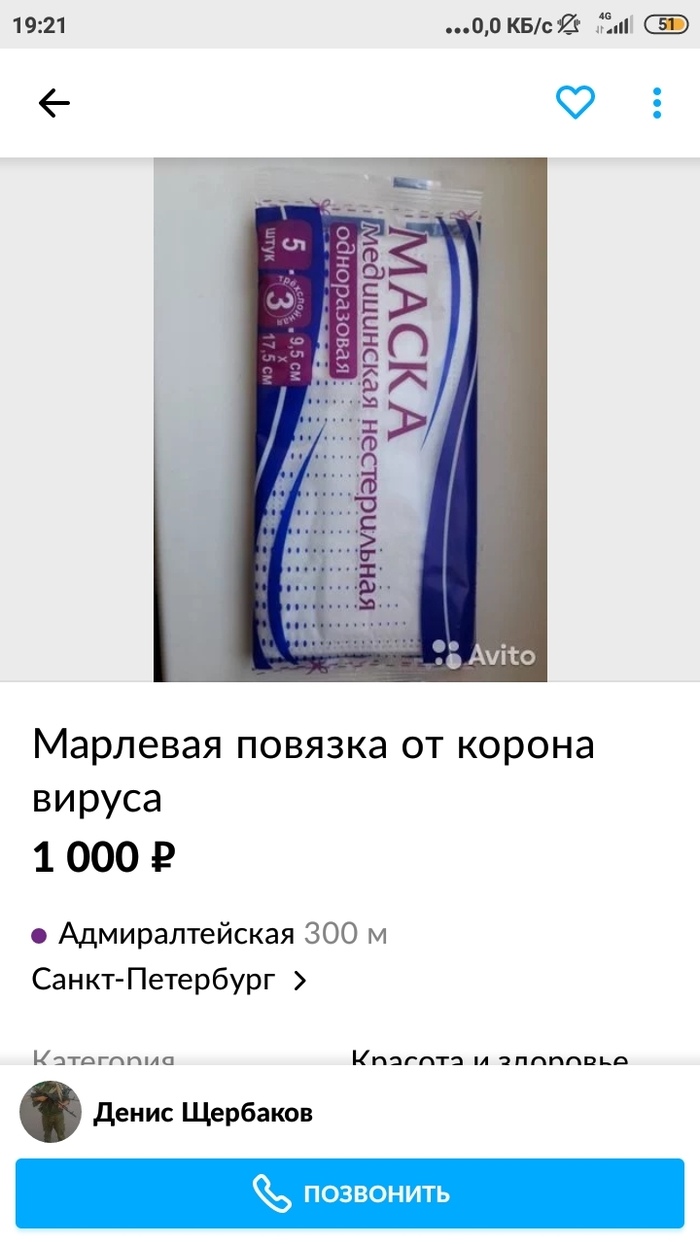
Task: Tap the Позвонить call button
Action: 350,1193
